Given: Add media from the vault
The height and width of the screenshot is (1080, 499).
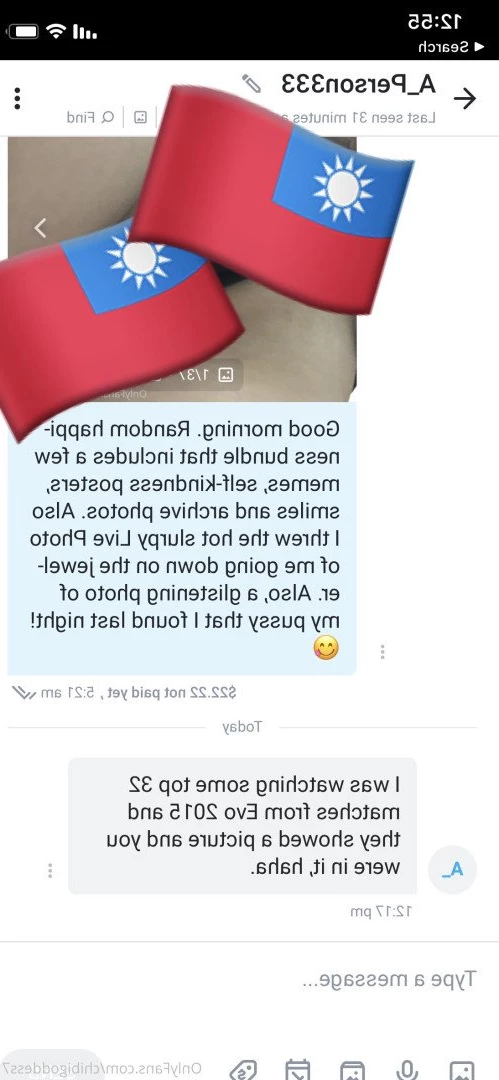Looking at the screenshot, I should 352,1071.
